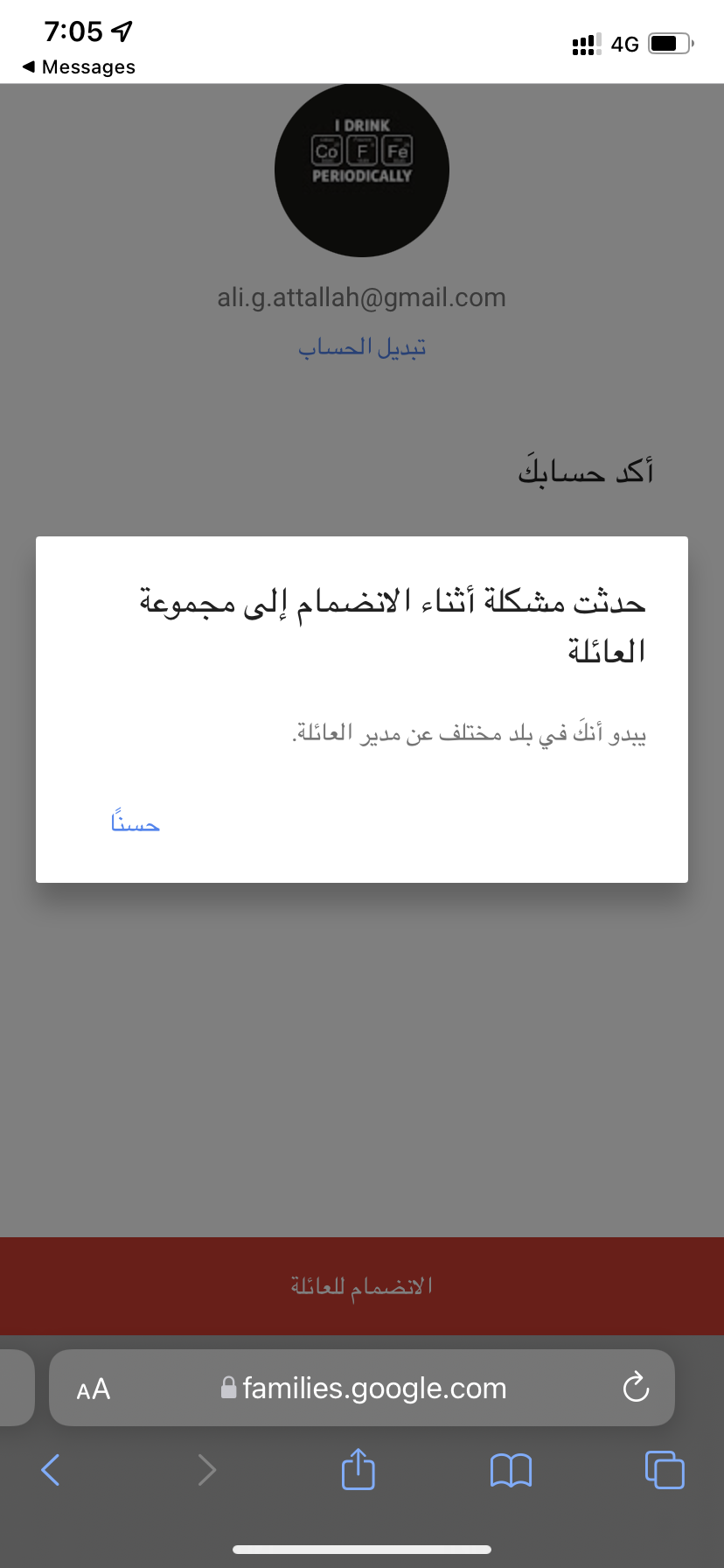Tap the تبديل الحساب switch account link
Image resolution: width=724 pixels, height=1568 pixels.
tap(362, 347)
